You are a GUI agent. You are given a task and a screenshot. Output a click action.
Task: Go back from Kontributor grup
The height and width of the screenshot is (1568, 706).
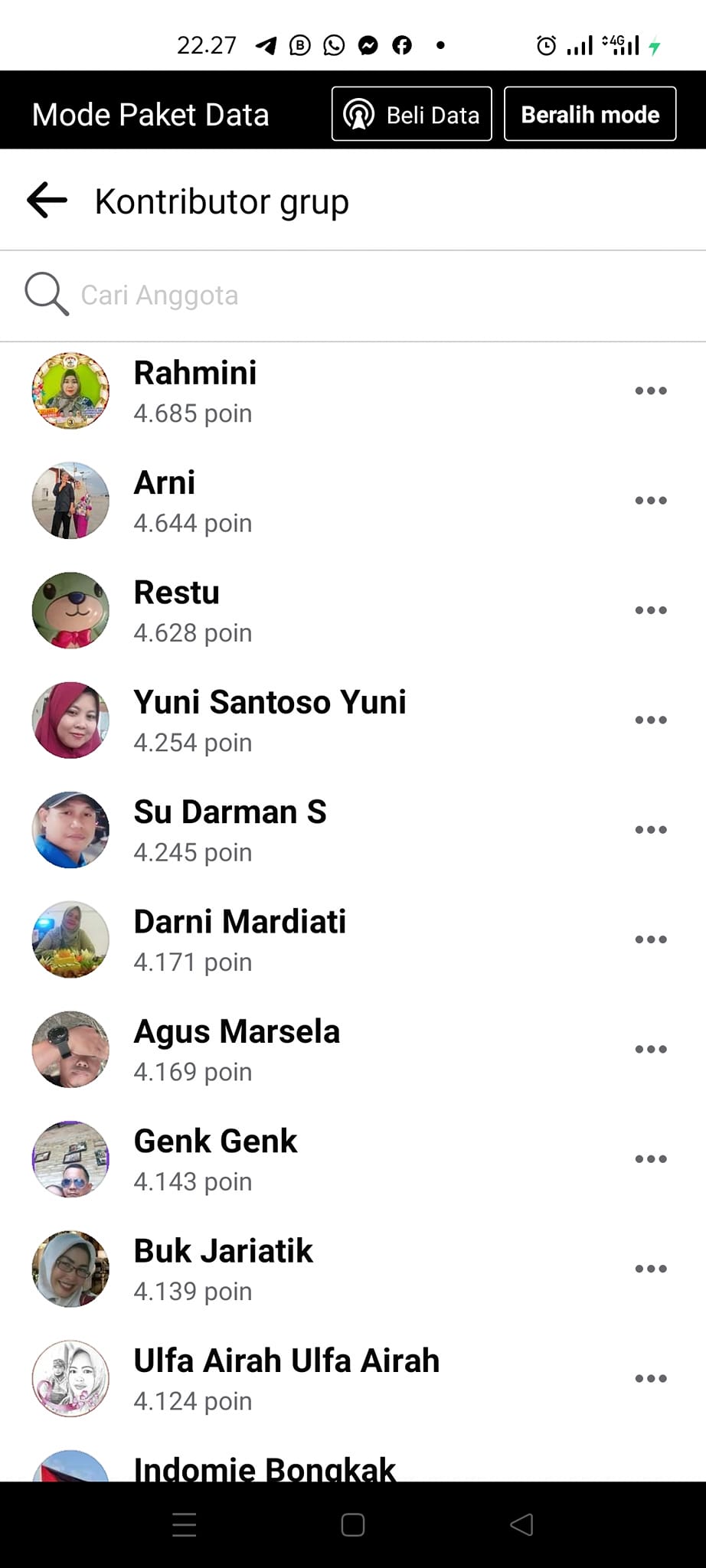click(x=47, y=201)
